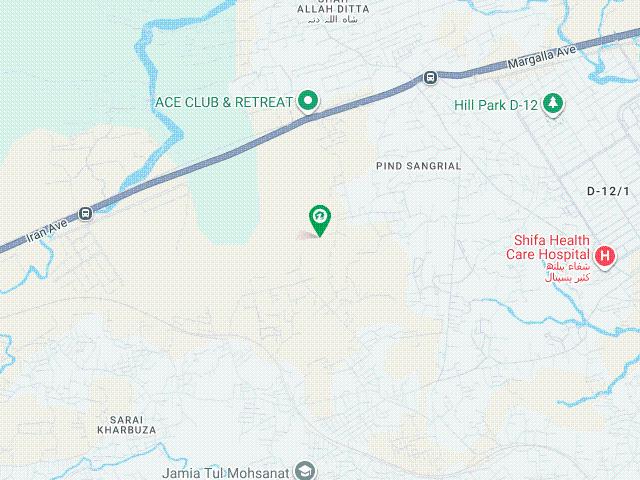
Task: Open the ACE CLUB & RETREAT marker
Action: tap(308, 101)
